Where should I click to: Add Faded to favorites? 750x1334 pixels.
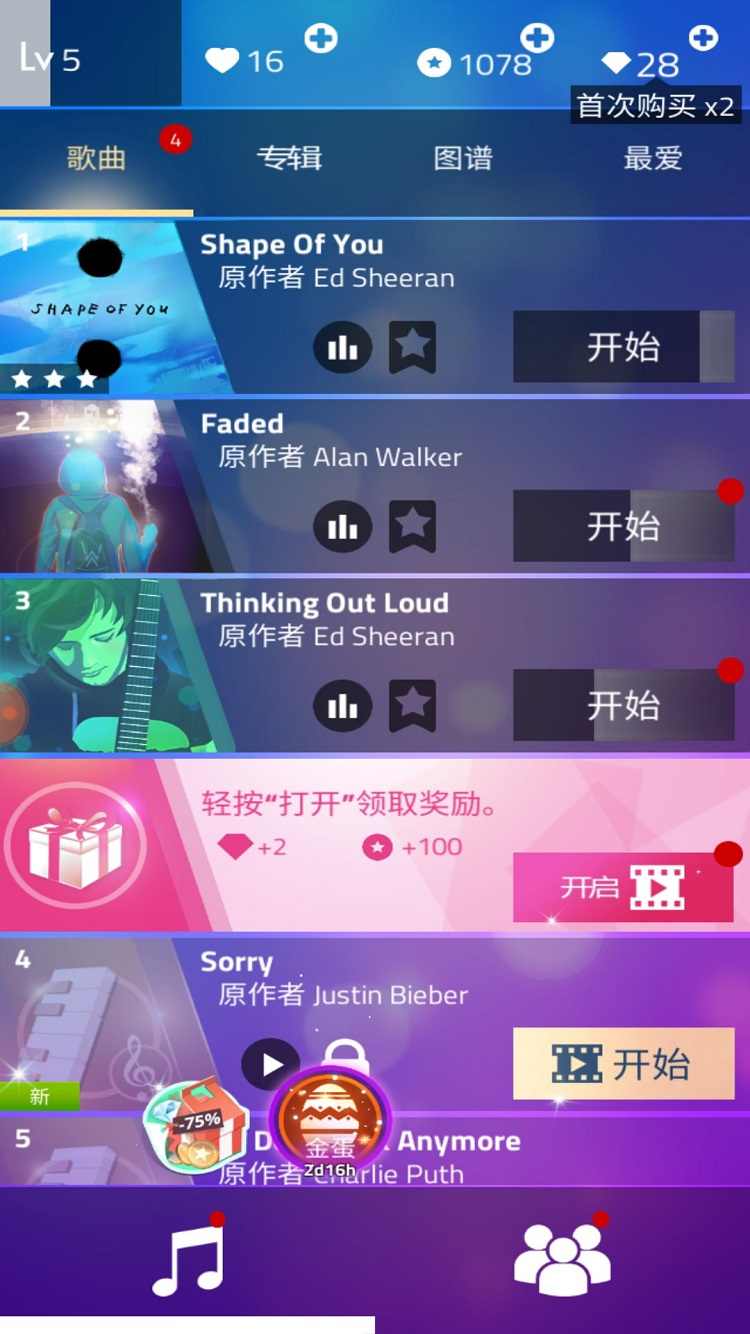(x=412, y=526)
